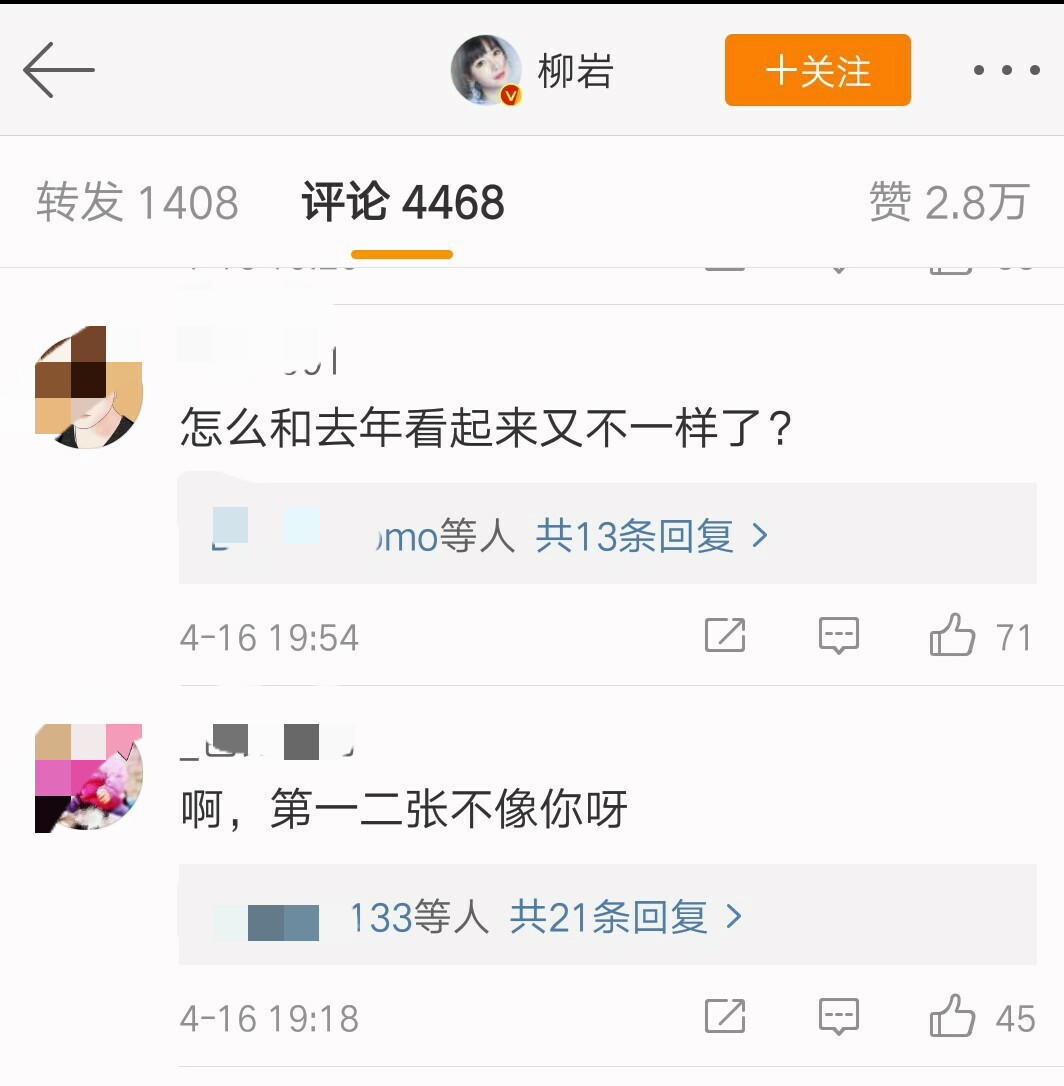Reply to the comment posted at 19:54
This screenshot has width=1064, height=1086.
click(838, 636)
